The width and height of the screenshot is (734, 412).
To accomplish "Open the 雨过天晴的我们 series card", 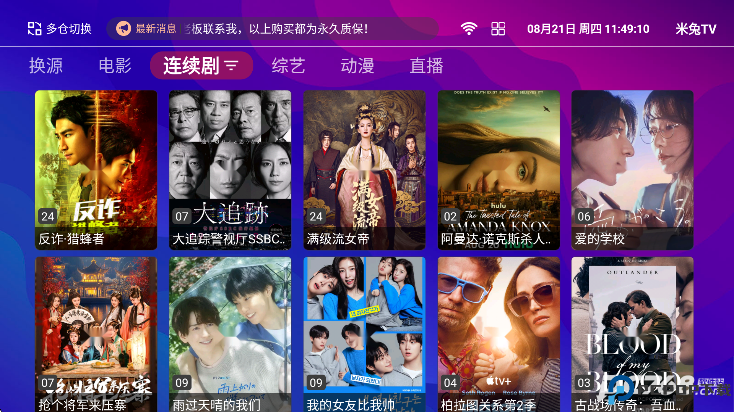I will tap(230, 334).
